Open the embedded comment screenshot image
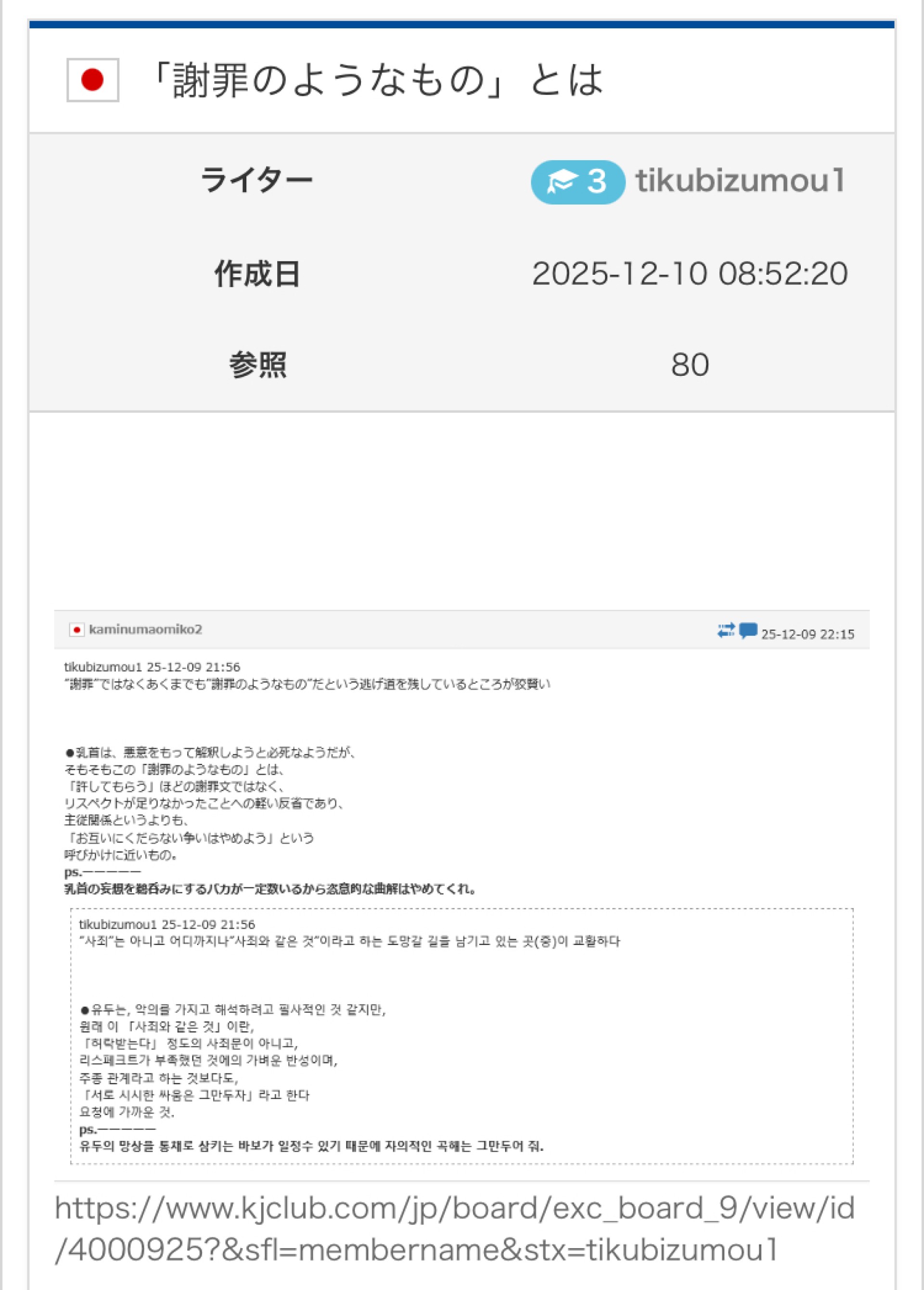The image size is (924, 1290). click(462, 887)
